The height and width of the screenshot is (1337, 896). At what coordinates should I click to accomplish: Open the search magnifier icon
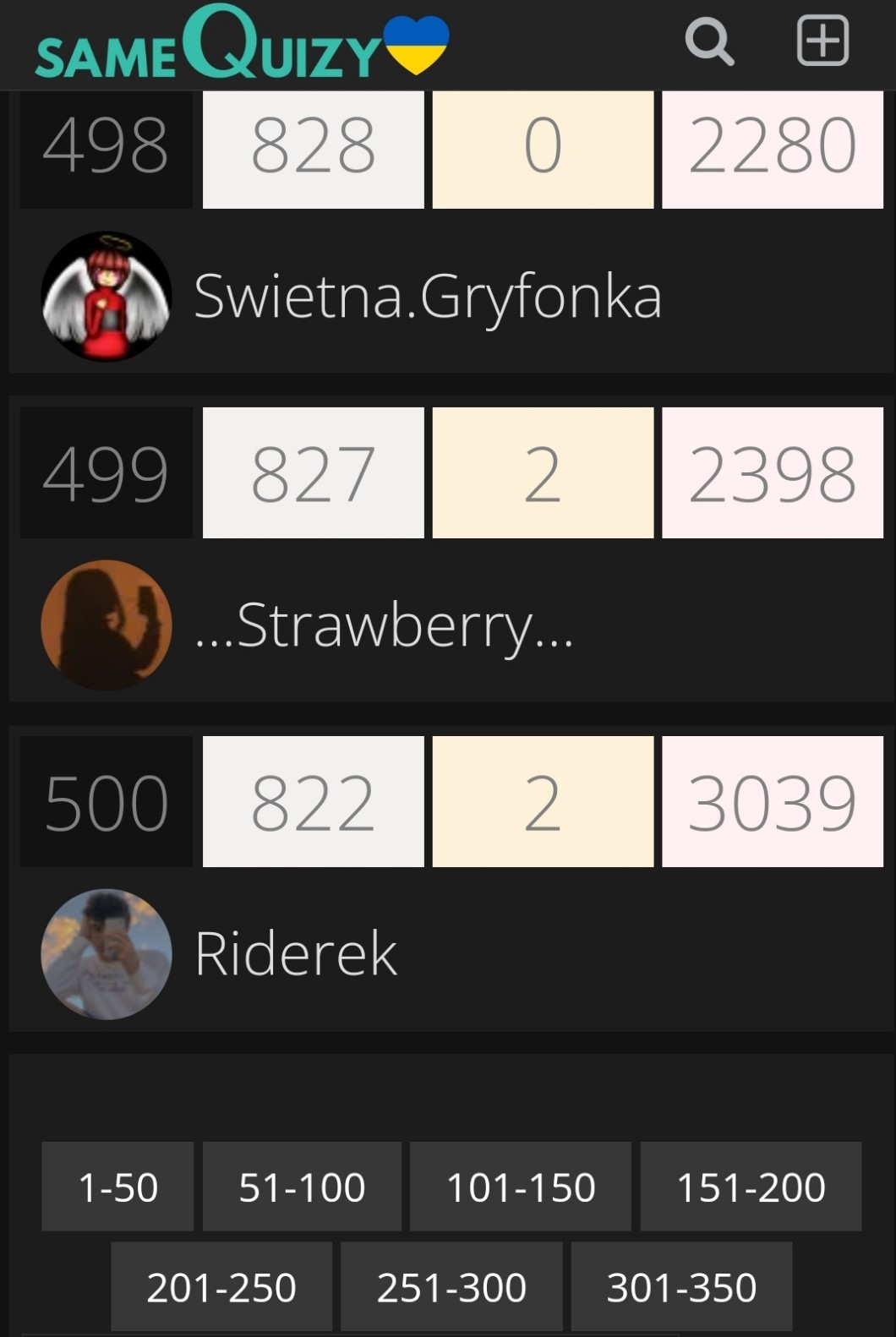coord(708,41)
